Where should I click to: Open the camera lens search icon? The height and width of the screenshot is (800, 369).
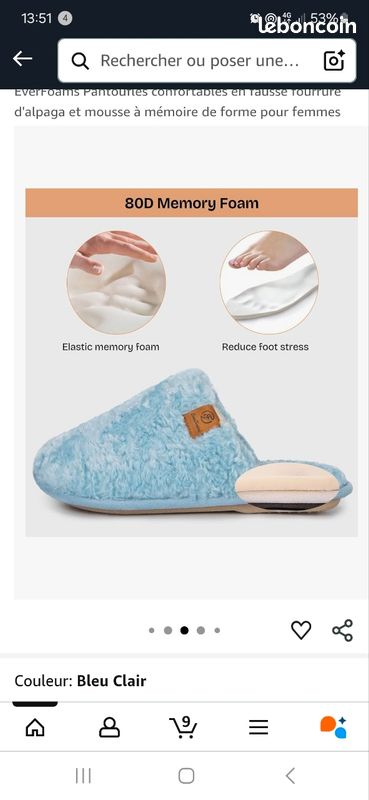coord(335,61)
